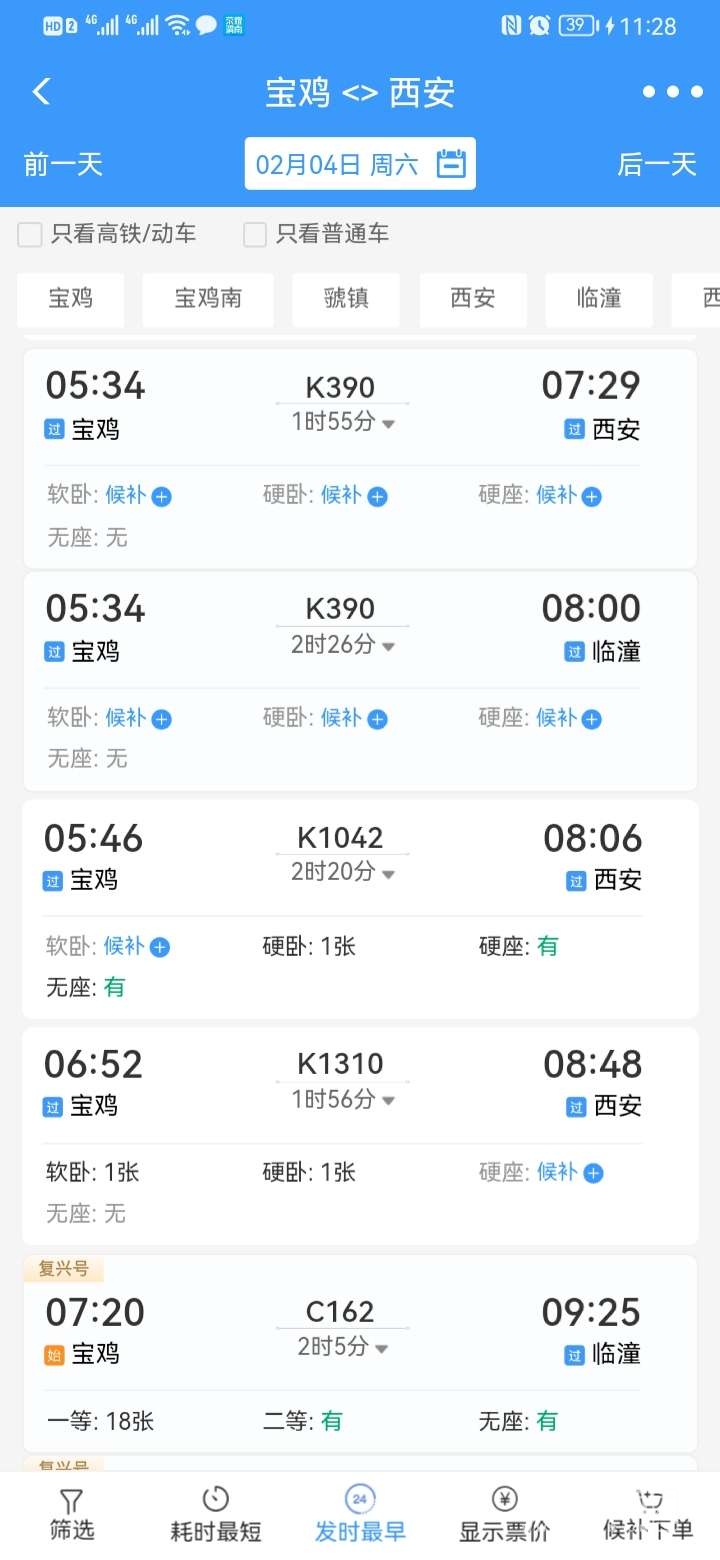Add K1310 硬座 to the 候补 waitlist
720x1560 pixels.
593,1173
